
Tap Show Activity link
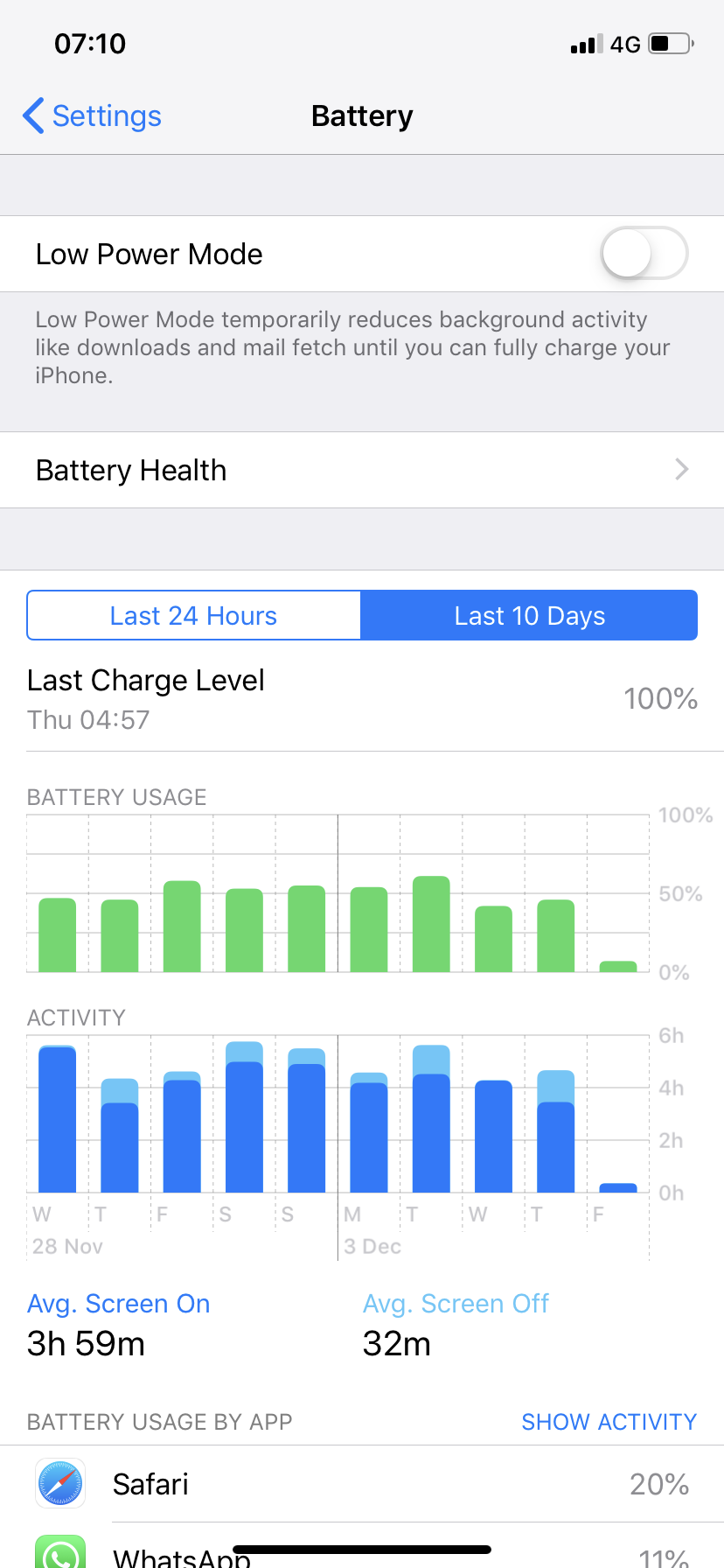[609, 1422]
